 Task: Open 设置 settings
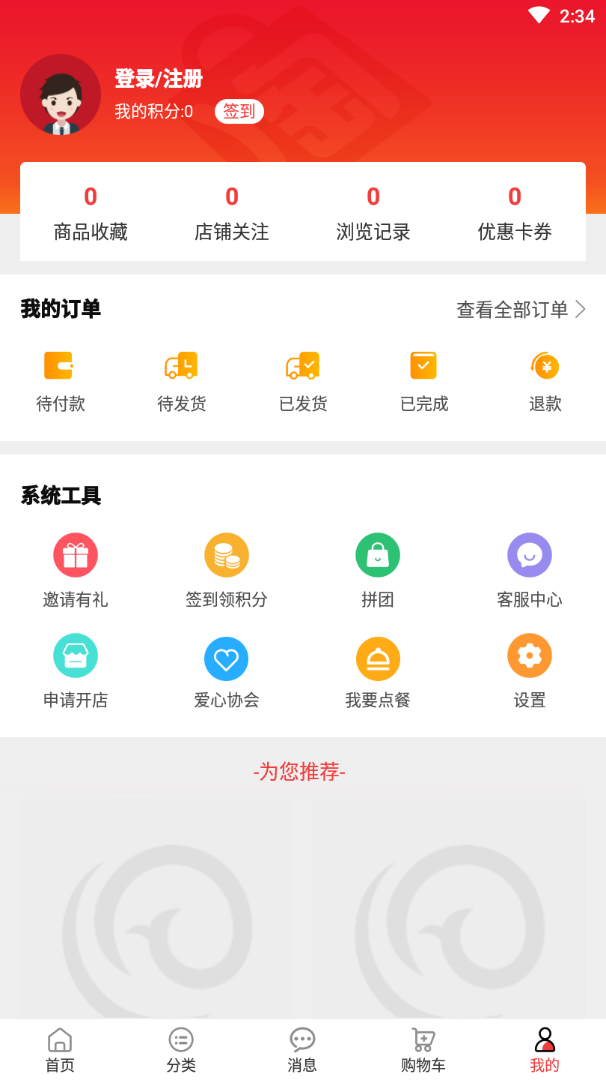point(529,671)
